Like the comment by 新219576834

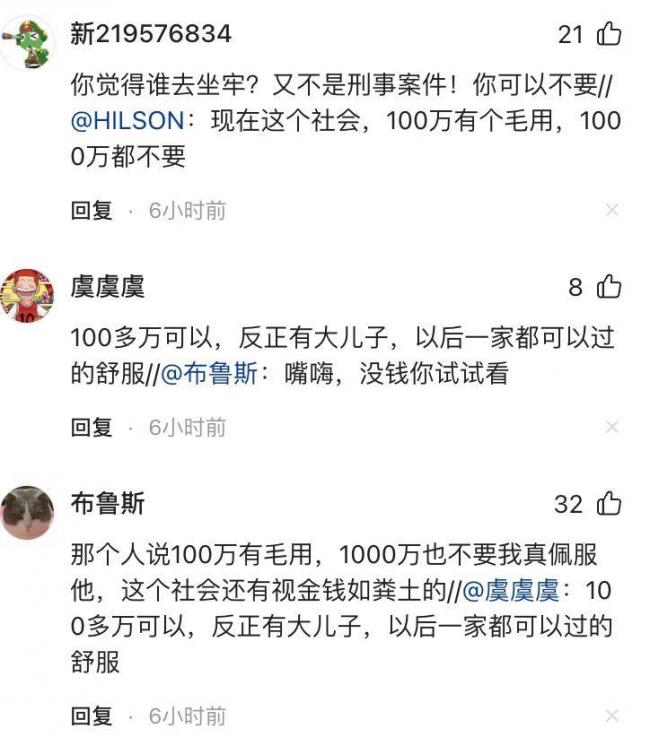[x=609, y=35]
